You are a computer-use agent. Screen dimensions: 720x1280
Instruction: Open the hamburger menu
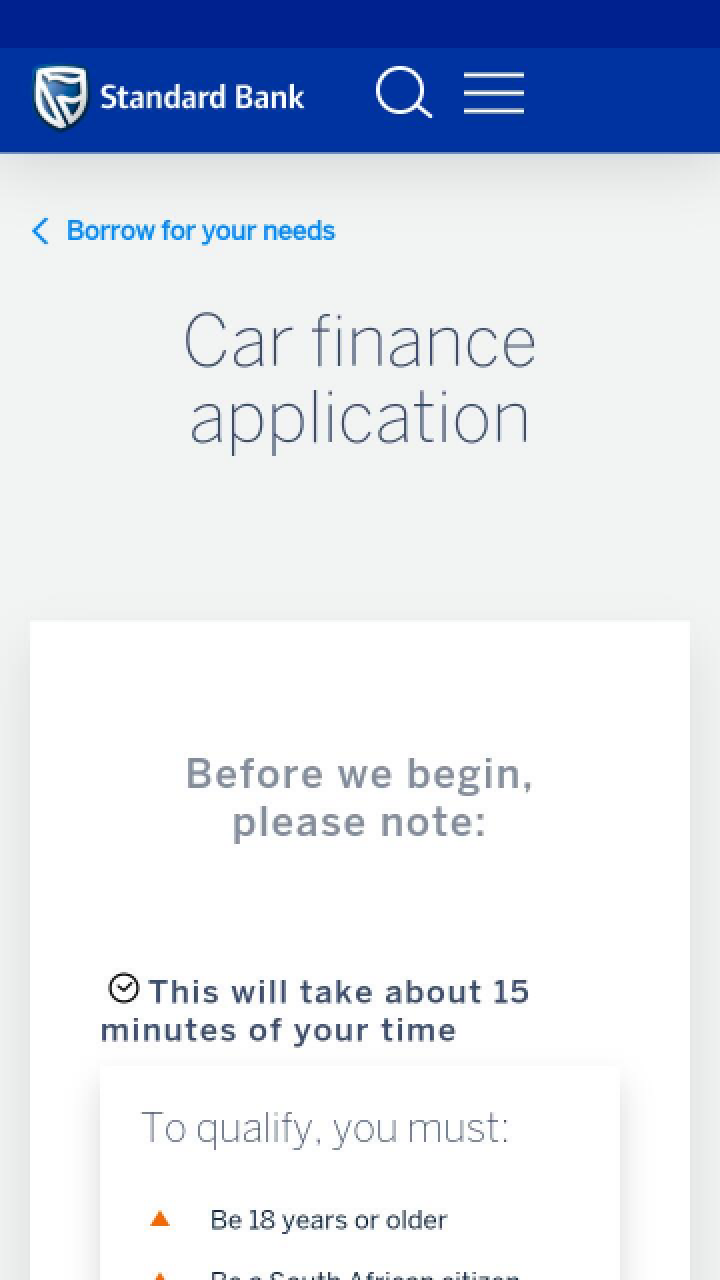click(494, 94)
